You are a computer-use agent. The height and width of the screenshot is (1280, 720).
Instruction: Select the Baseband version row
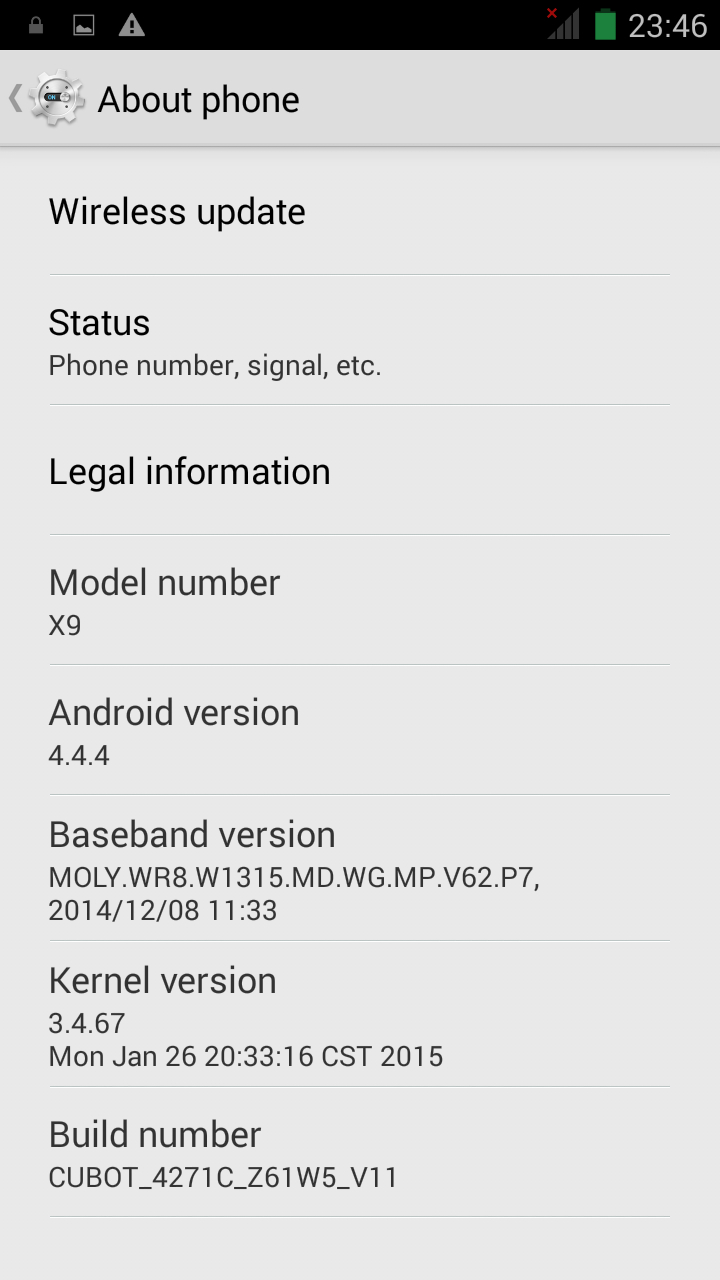358,868
